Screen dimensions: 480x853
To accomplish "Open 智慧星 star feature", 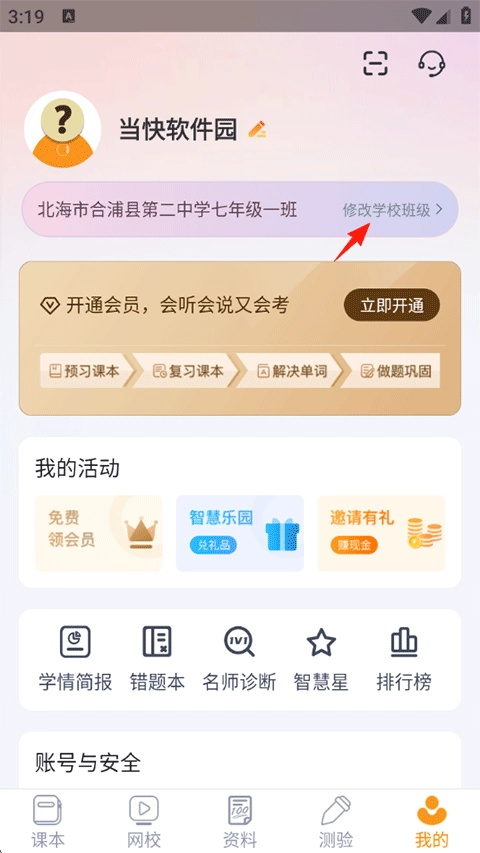I will click(x=321, y=659).
